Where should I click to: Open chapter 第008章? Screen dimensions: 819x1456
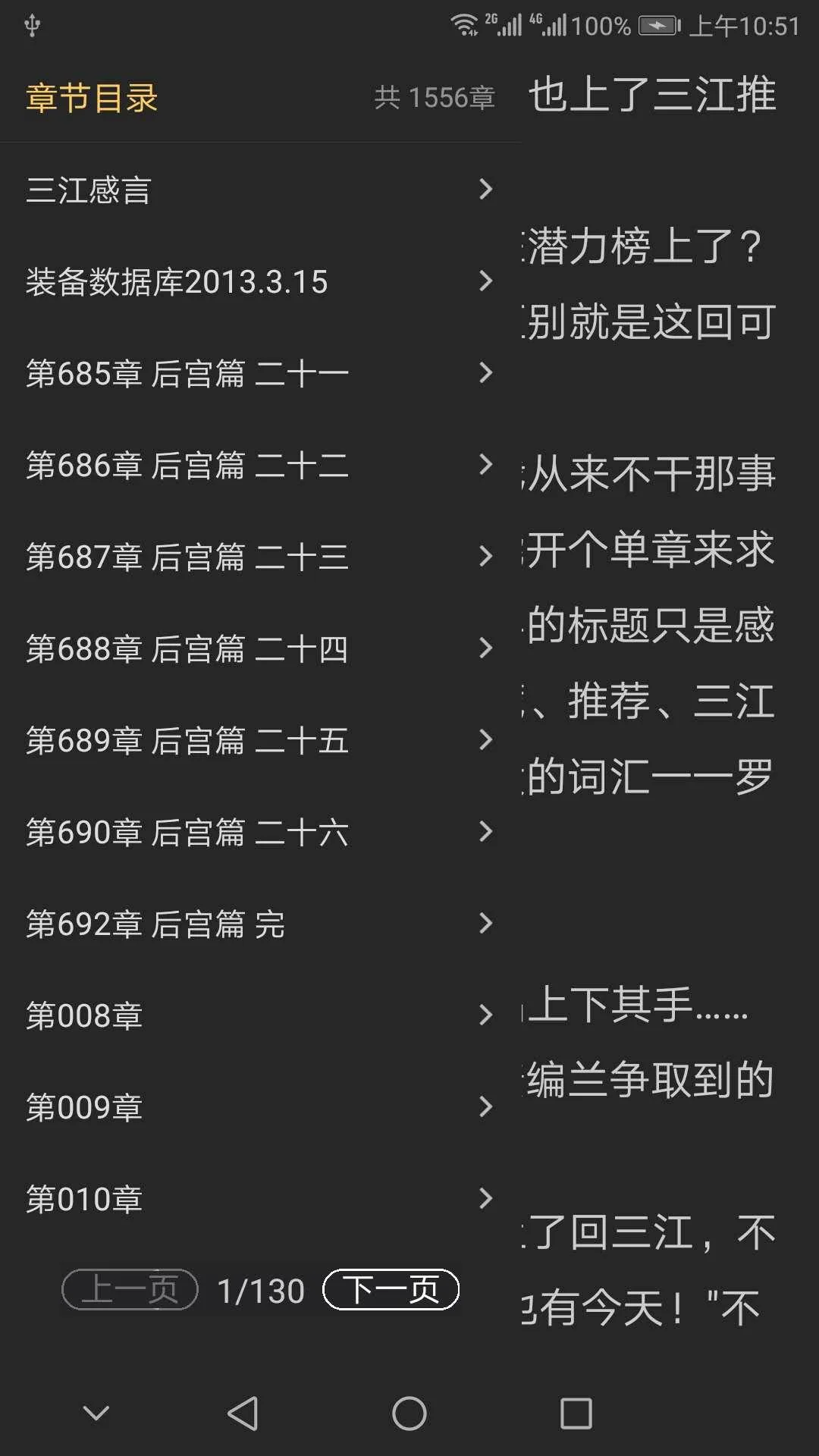tap(260, 1015)
